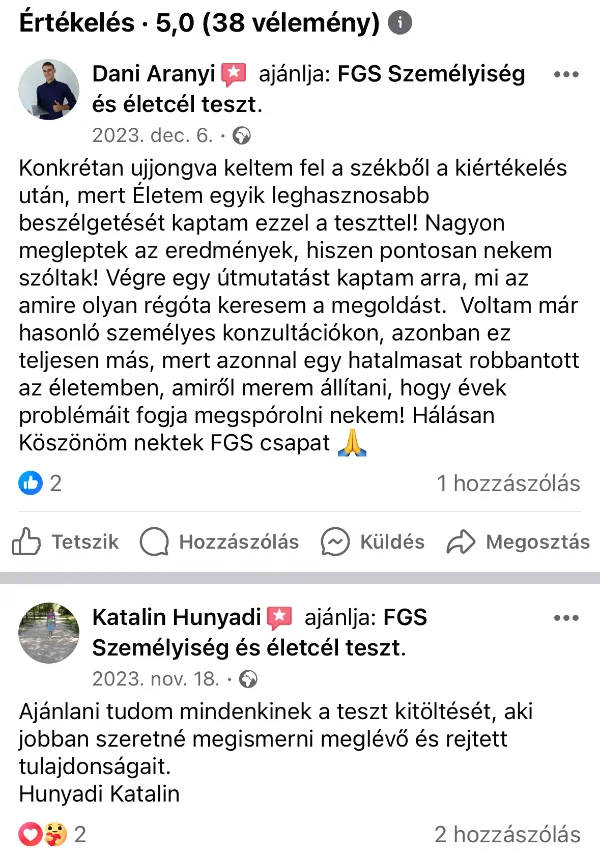Screen dimensions: 600x855
Task: Open Katalin Hunyadi's profile picture
Action: point(48,633)
